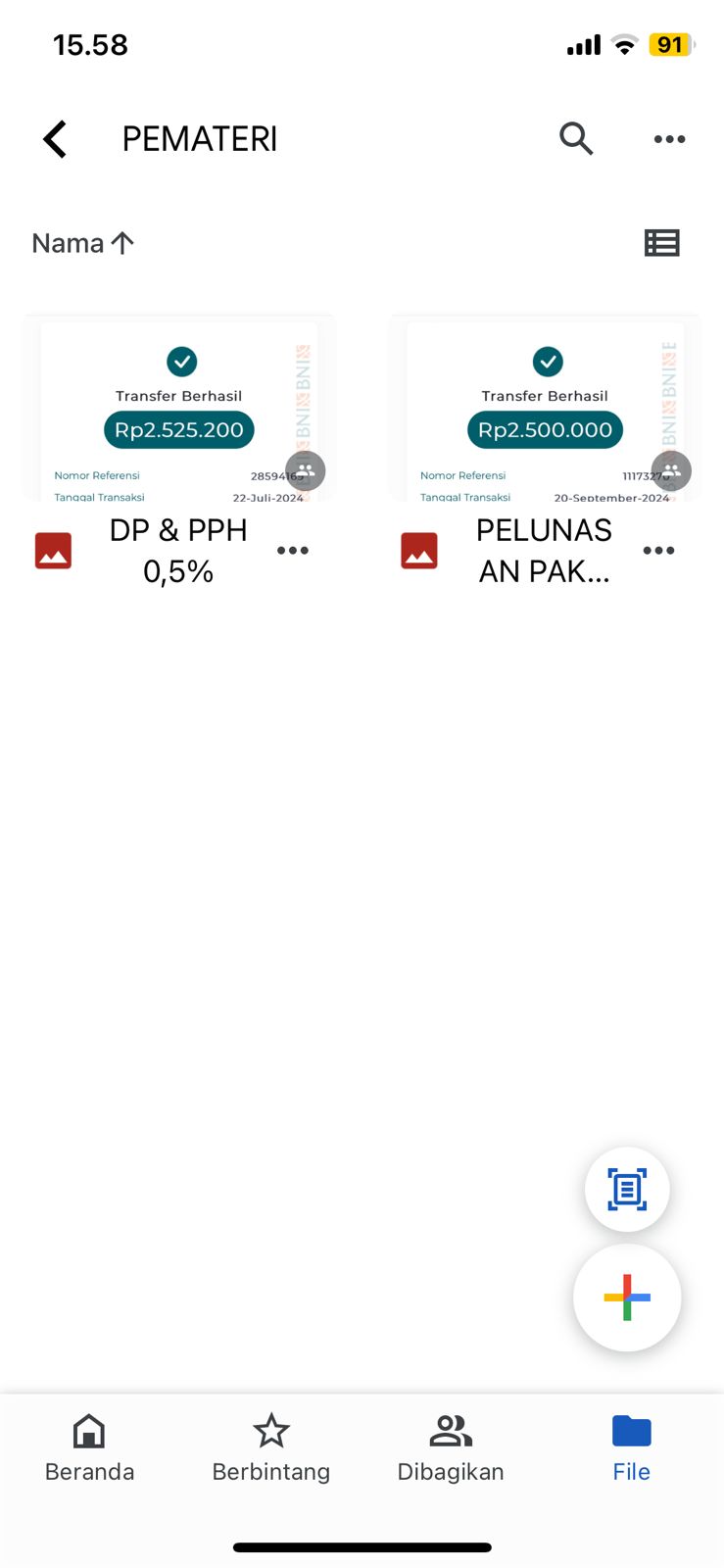
Task: Open the folder overflow menu in the top bar
Action: click(669, 139)
